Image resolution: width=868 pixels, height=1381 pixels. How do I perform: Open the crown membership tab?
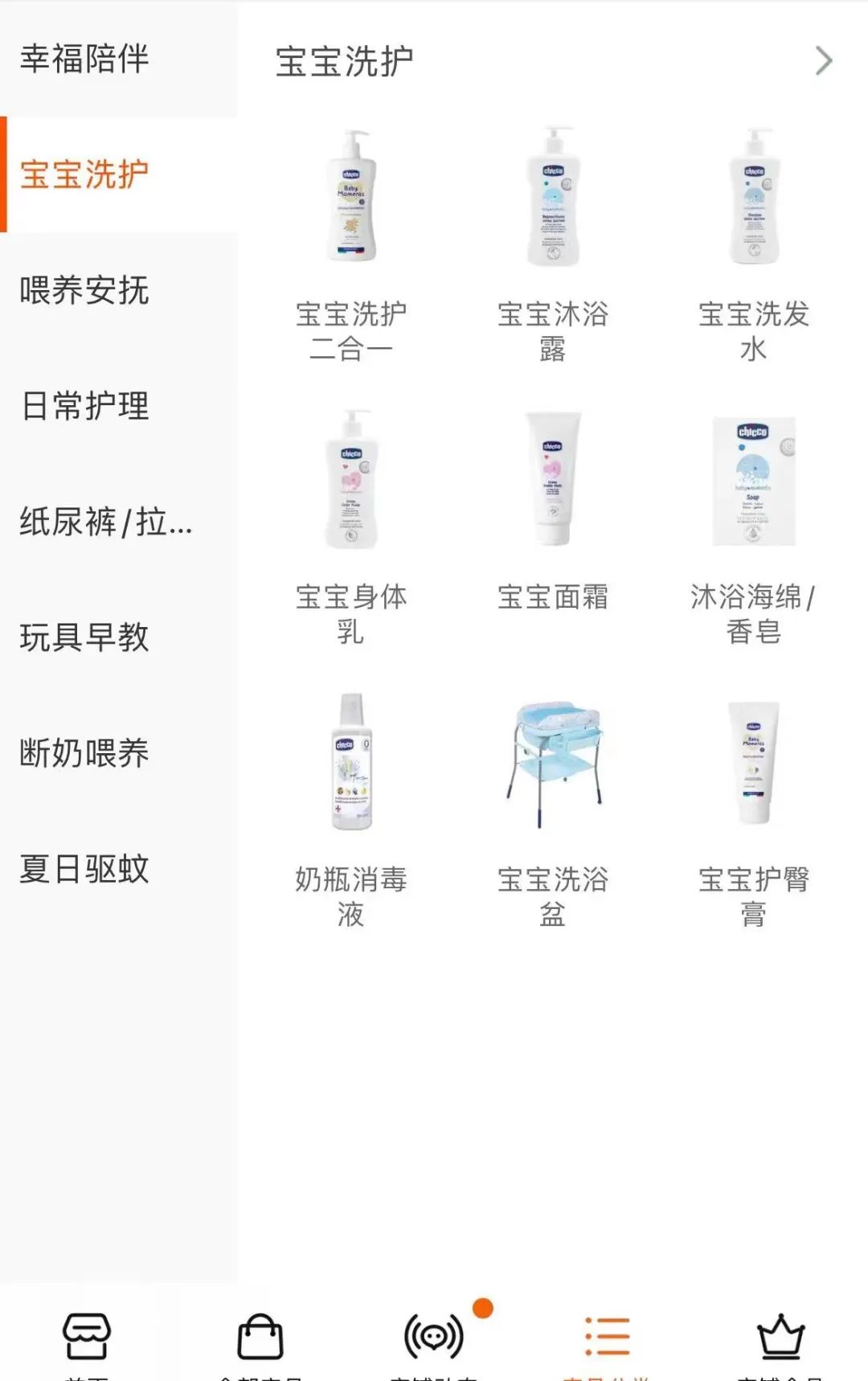(780, 1338)
